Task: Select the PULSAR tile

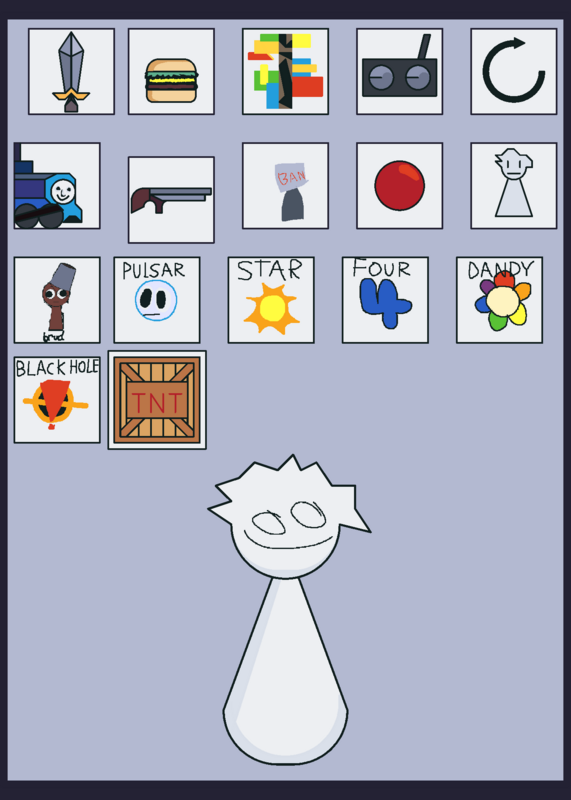Action: pyautogui.click(x=157, y=300)
